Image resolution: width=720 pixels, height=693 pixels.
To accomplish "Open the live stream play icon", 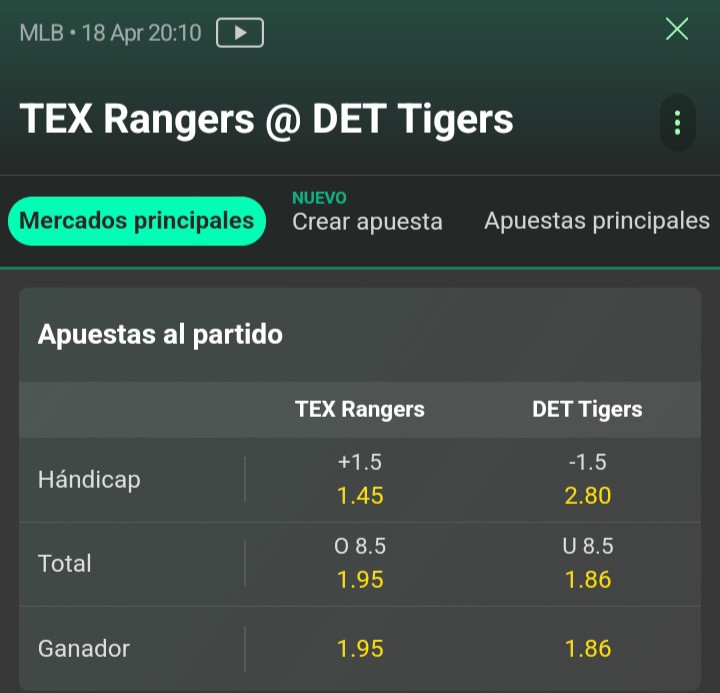I will point(240,33).
